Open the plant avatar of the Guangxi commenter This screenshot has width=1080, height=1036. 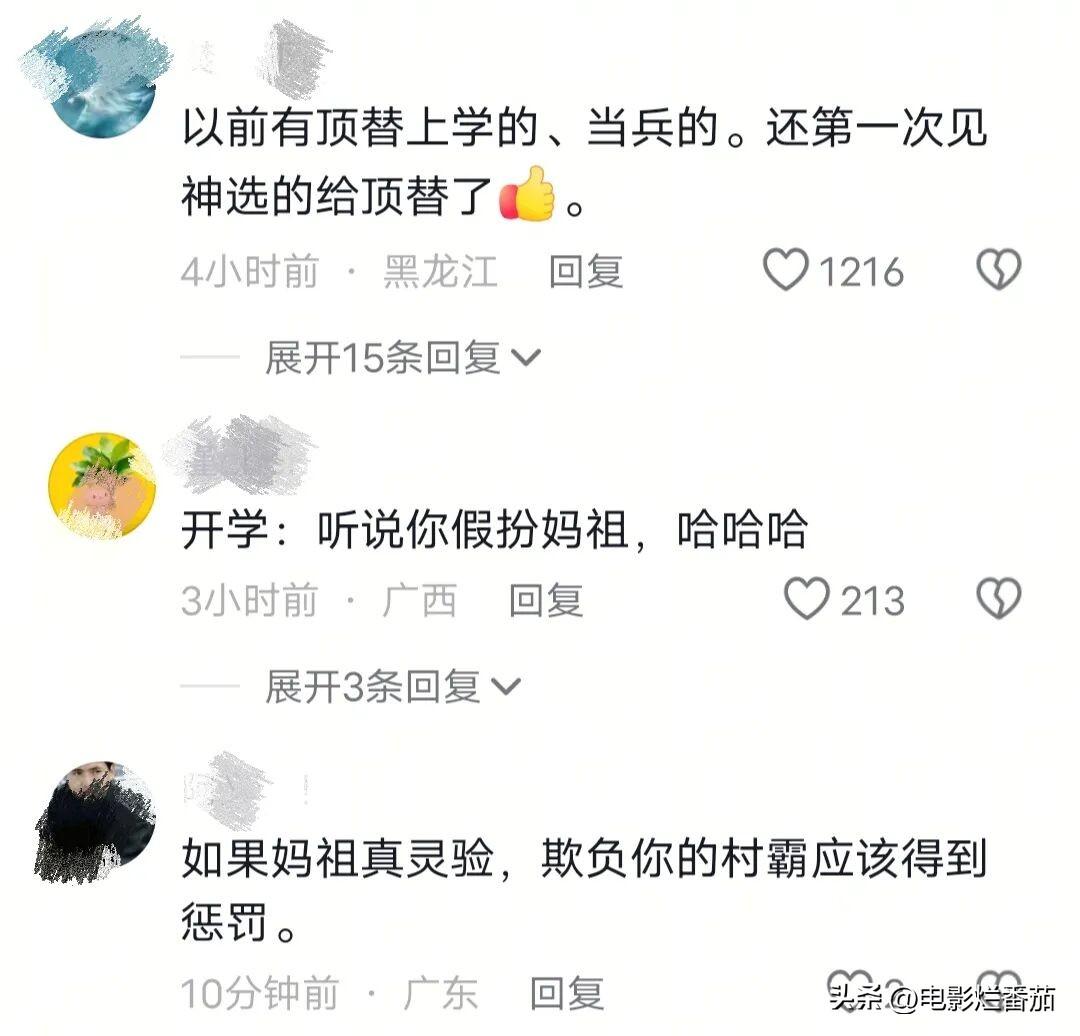(101, 486)
